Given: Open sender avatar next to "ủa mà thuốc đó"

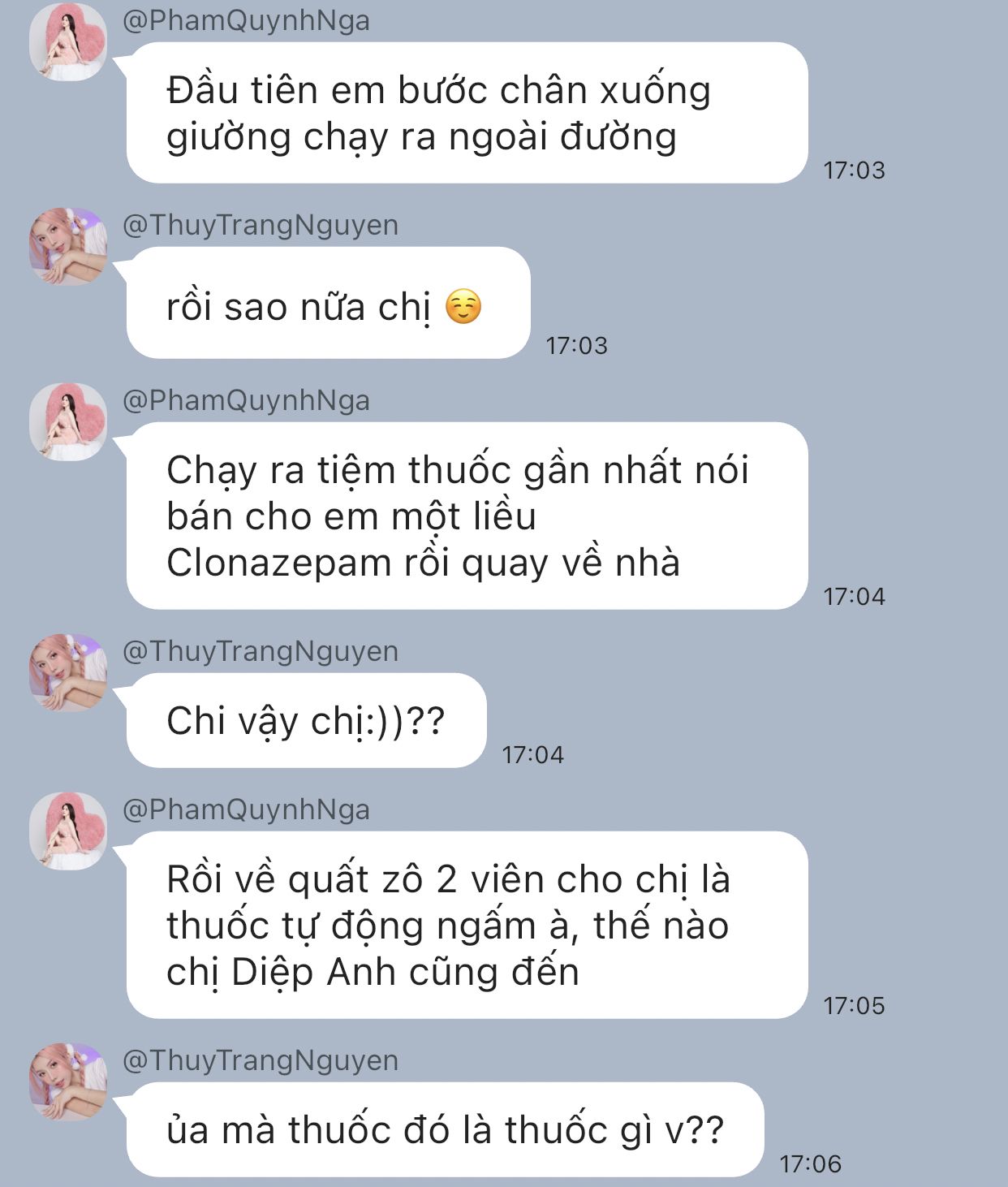Looking at the screenshot, I should (68, 1082).
